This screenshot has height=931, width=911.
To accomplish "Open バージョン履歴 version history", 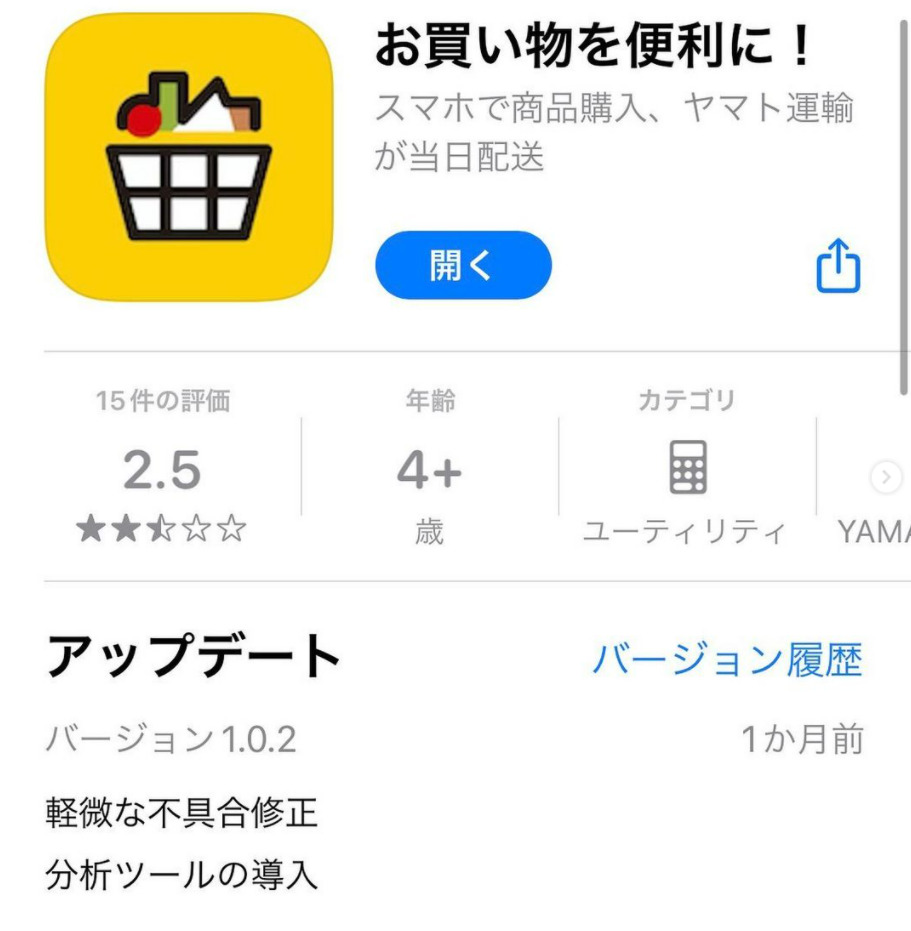I will click(x=727, y=660).
